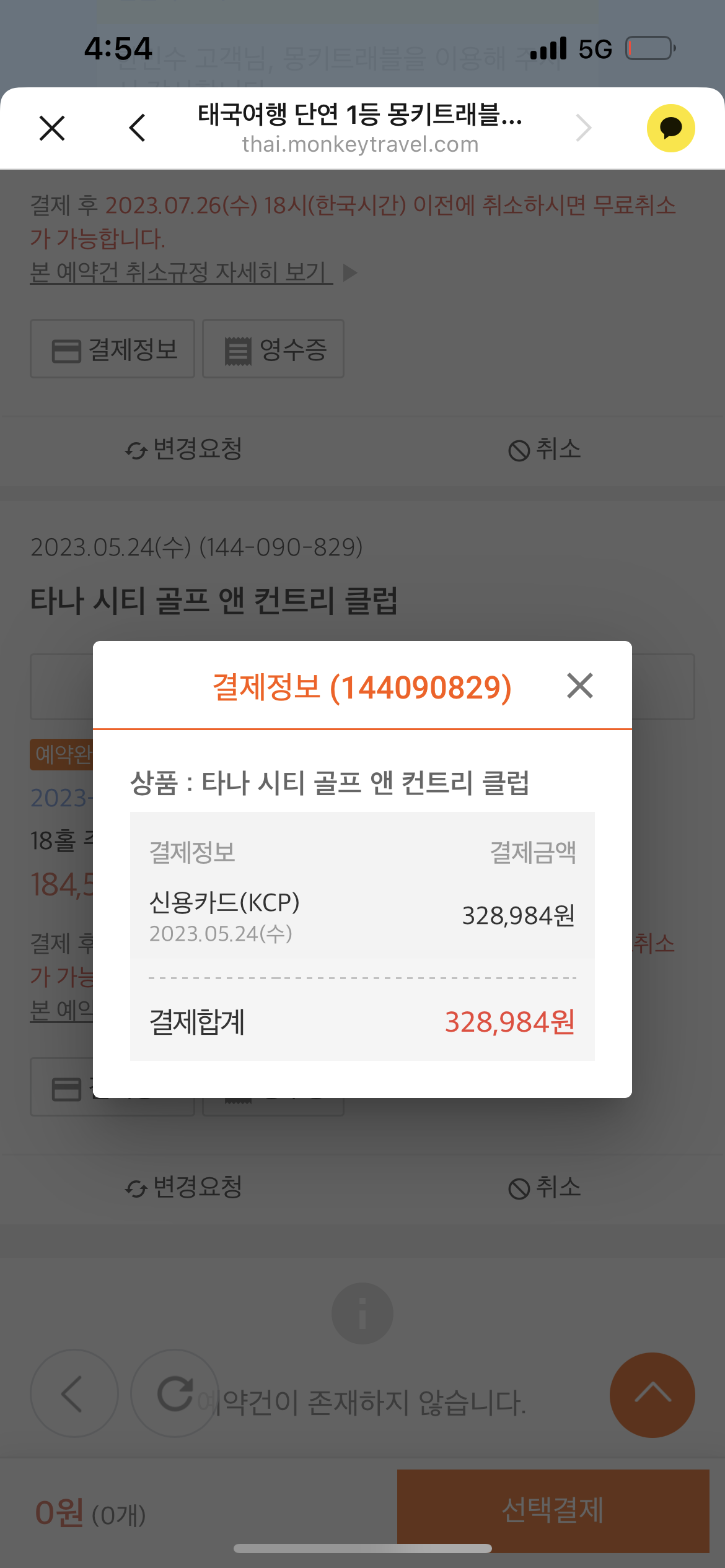Tap the upper 취소 cancel booking button
725x1568 pixels.
(x=544, y=450)
